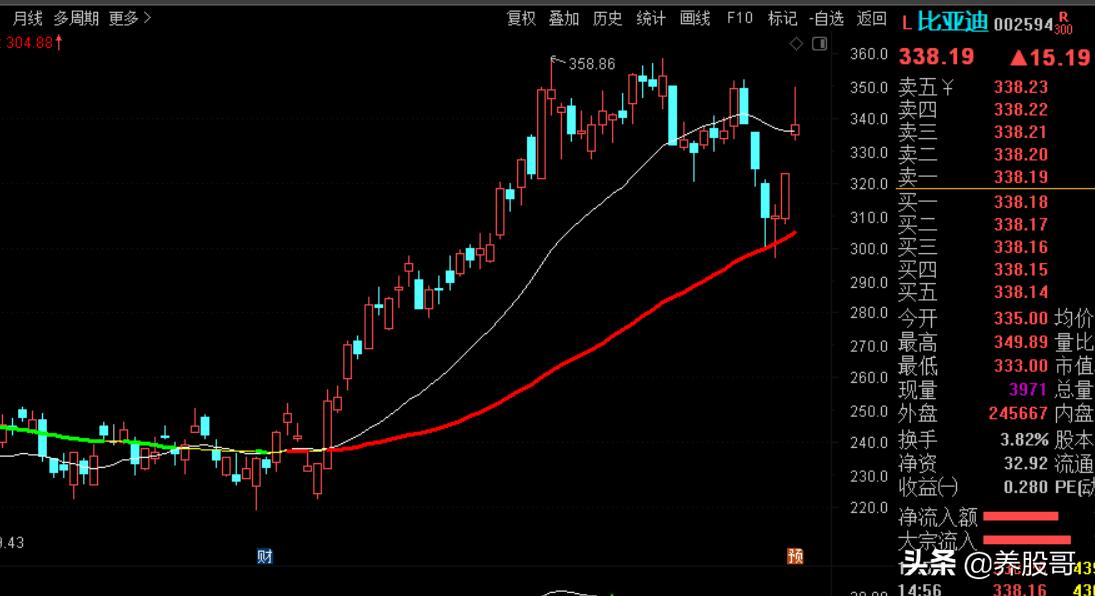Remove stock from watchlist via -自选
This screenshot has height=596, width=1095.
point(827,18)
